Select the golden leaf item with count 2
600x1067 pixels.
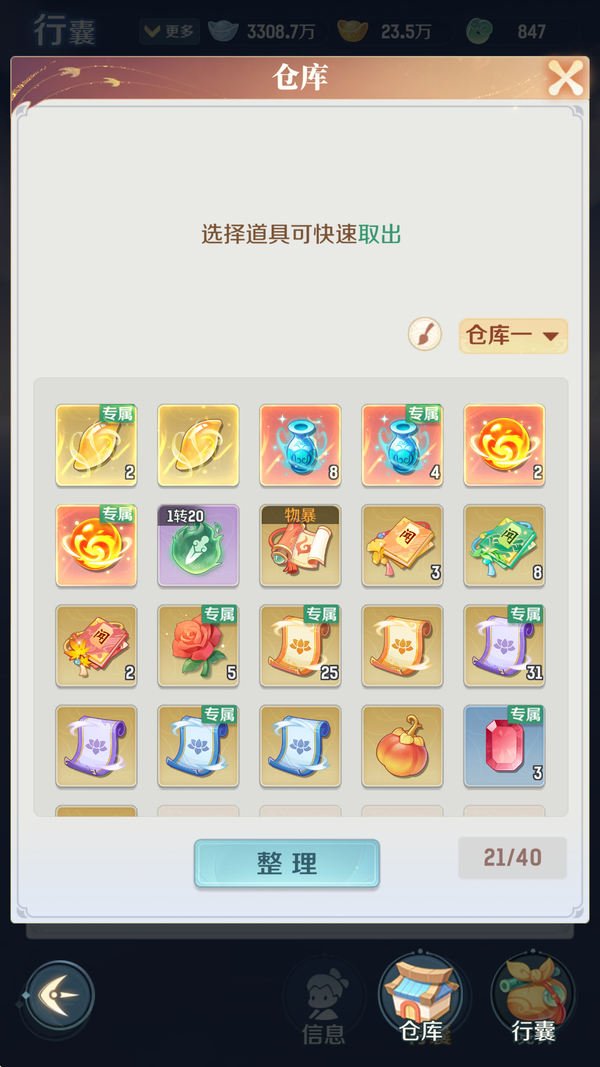pyautogui.click(x=96, y=444)
